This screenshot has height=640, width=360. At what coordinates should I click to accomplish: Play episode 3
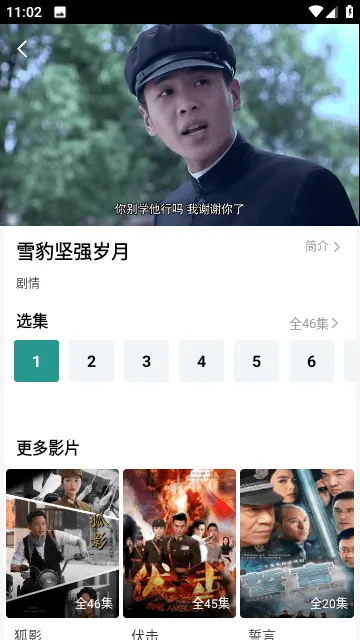click(147, 361)
